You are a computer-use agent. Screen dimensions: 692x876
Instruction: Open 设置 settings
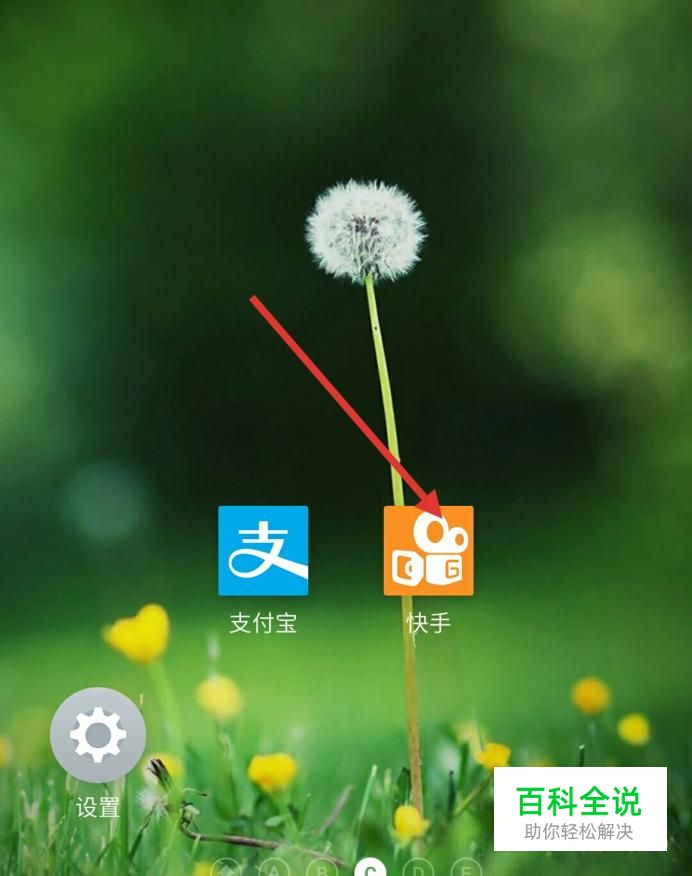98,736
